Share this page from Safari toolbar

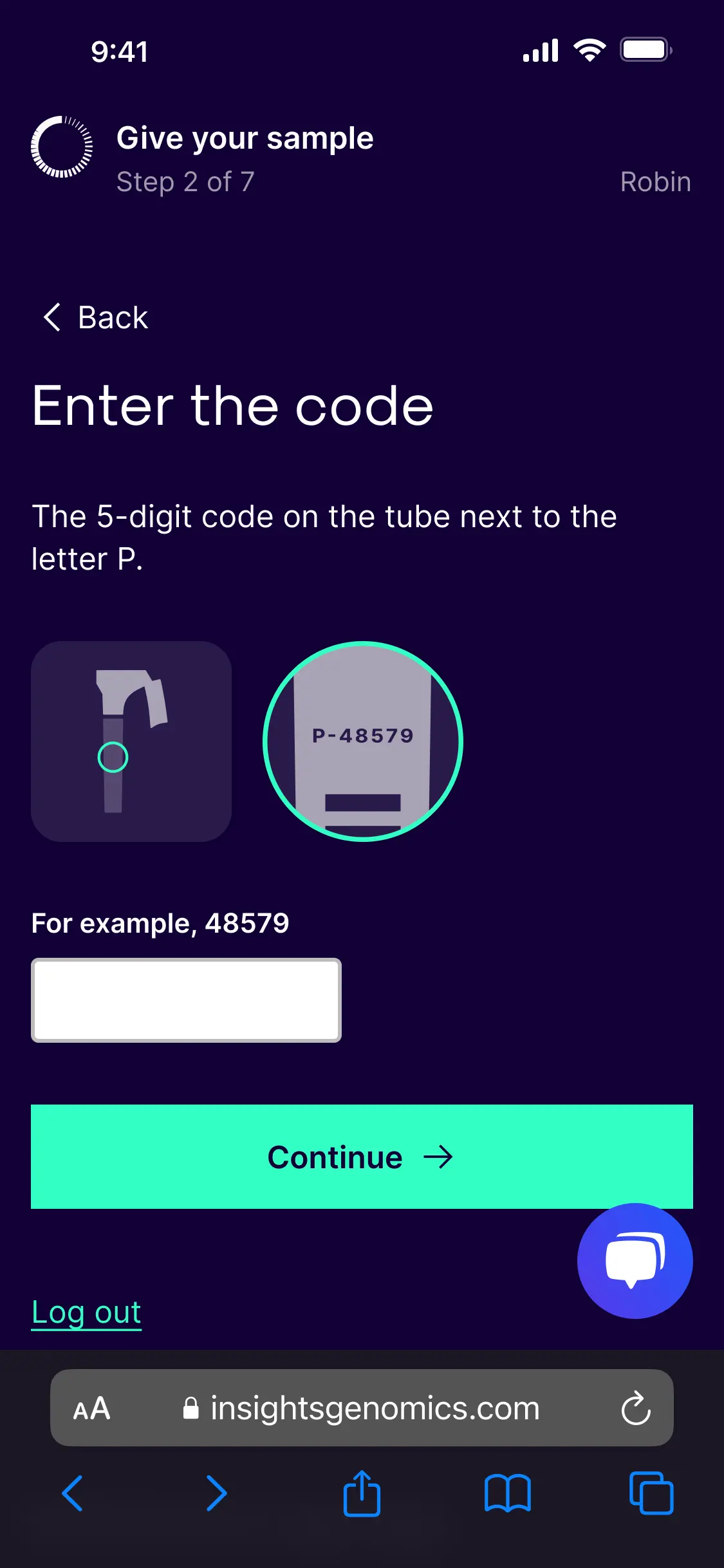pyautogui.click(x=362, y=1493)
